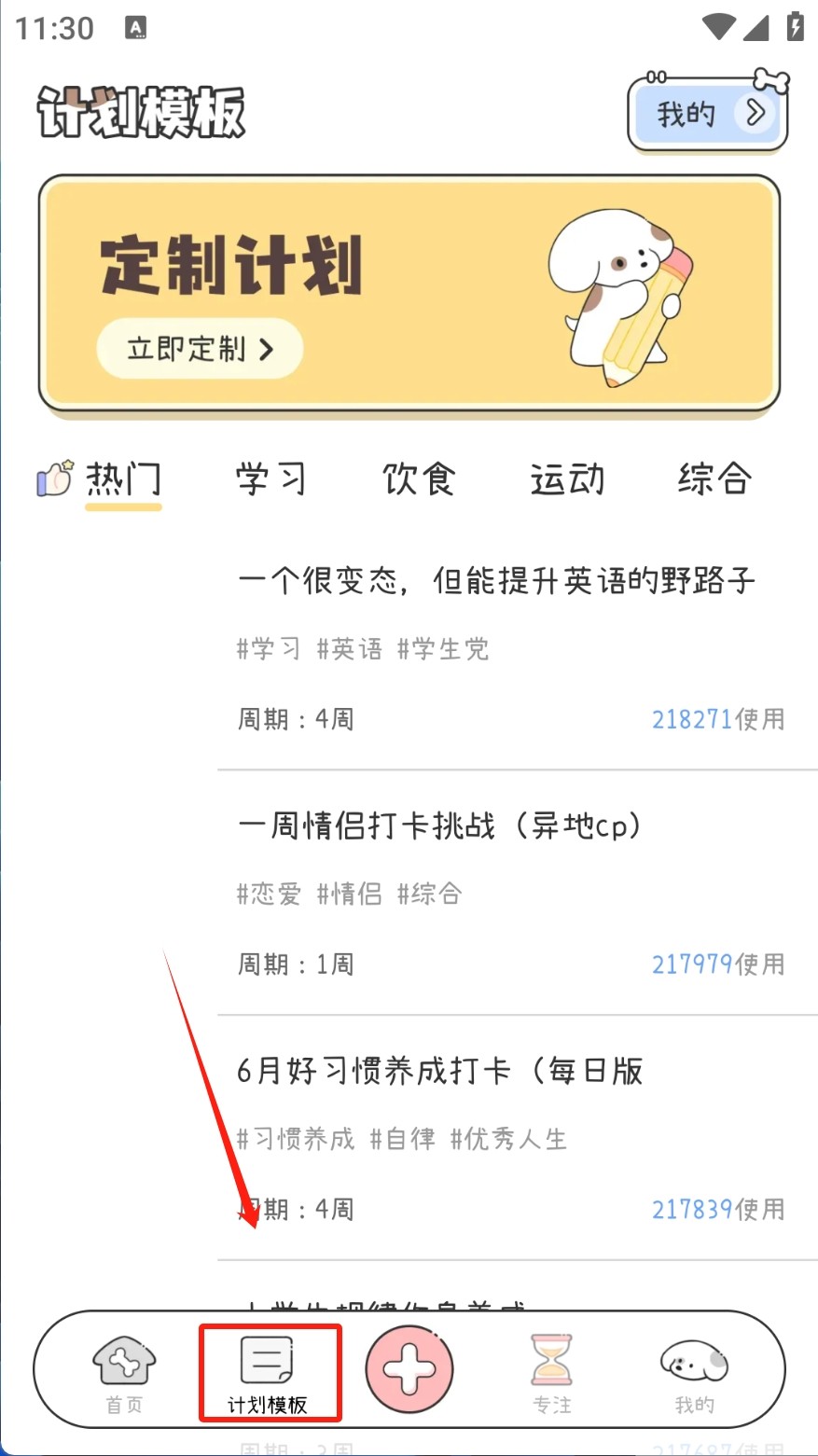This screenshot has height=1456, width=818.
Task: Tap the 立即定制 button
Action: pyautogui.click(x=200, y=349)
